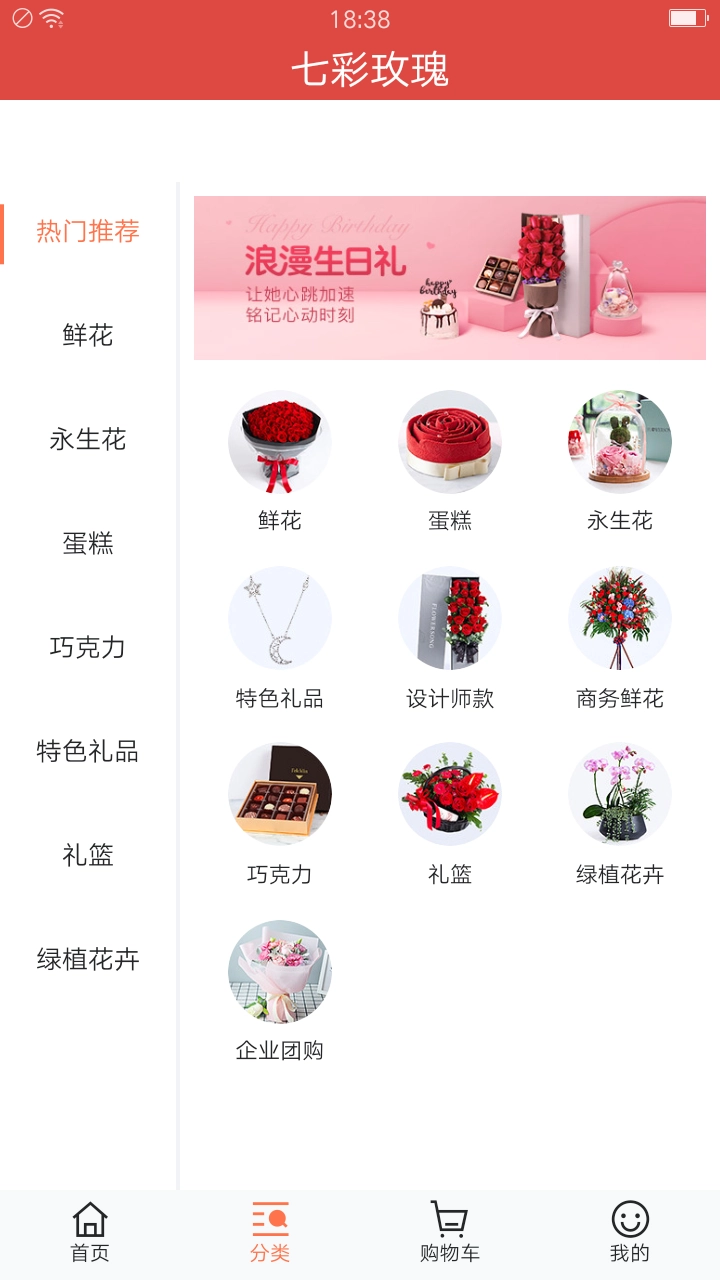This screenshot has width=720, height=1280.
Task: Open the 鲜花 category icon
Action: (x=280, y=440)
